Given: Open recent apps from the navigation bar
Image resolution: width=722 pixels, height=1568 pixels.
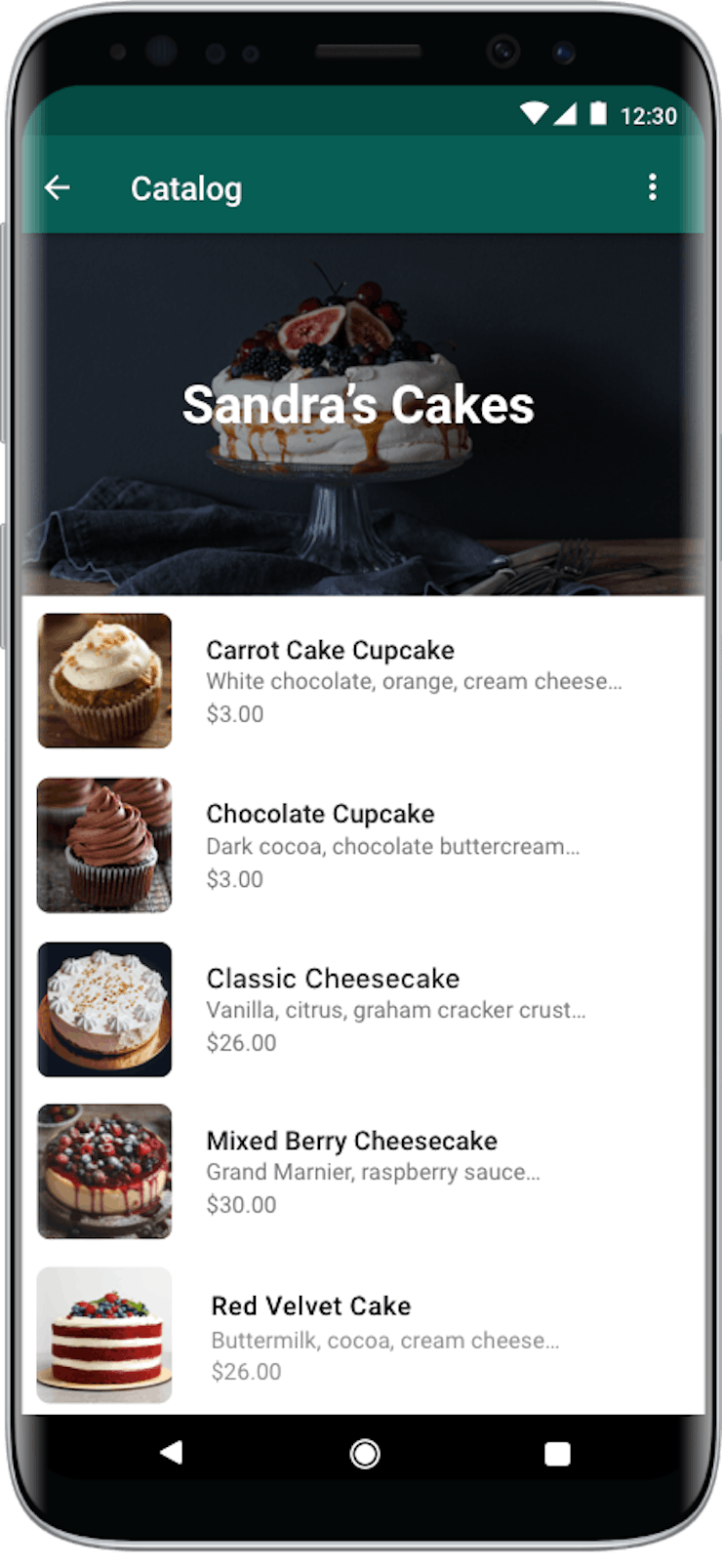Looking at the screenshot, I should point(557,1454).
